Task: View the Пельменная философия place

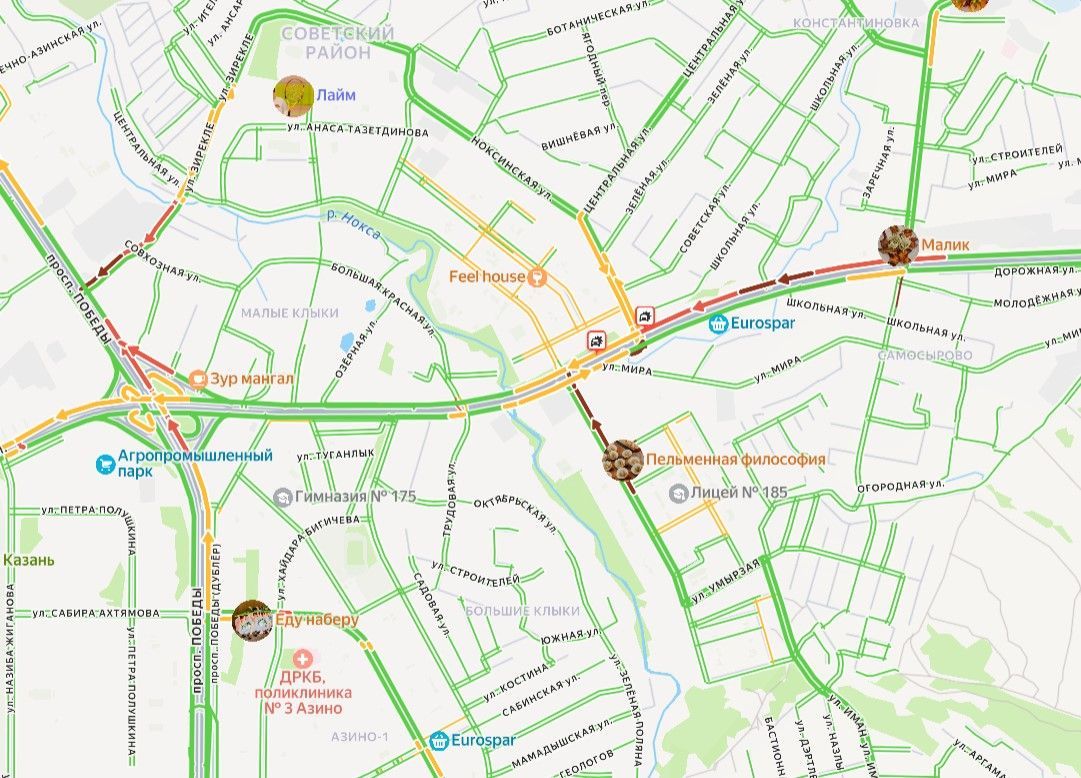Action: (623, 459)
